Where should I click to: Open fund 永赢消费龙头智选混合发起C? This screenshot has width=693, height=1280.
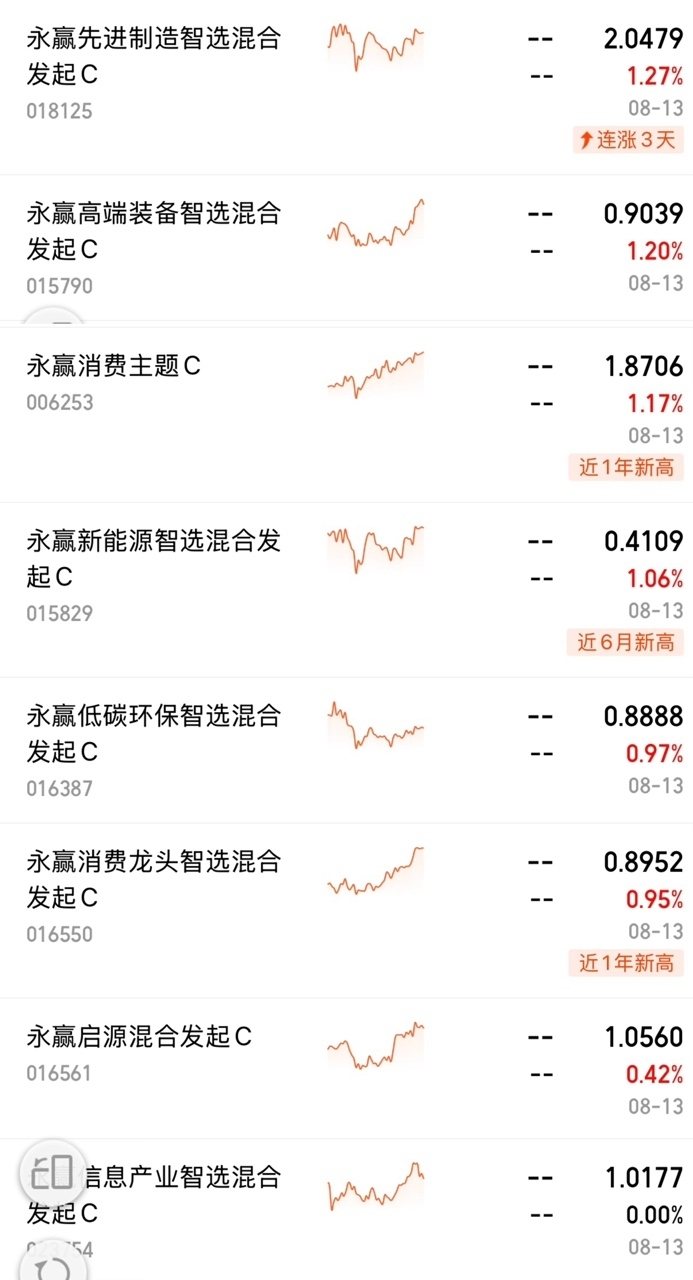tap(346, 911)
